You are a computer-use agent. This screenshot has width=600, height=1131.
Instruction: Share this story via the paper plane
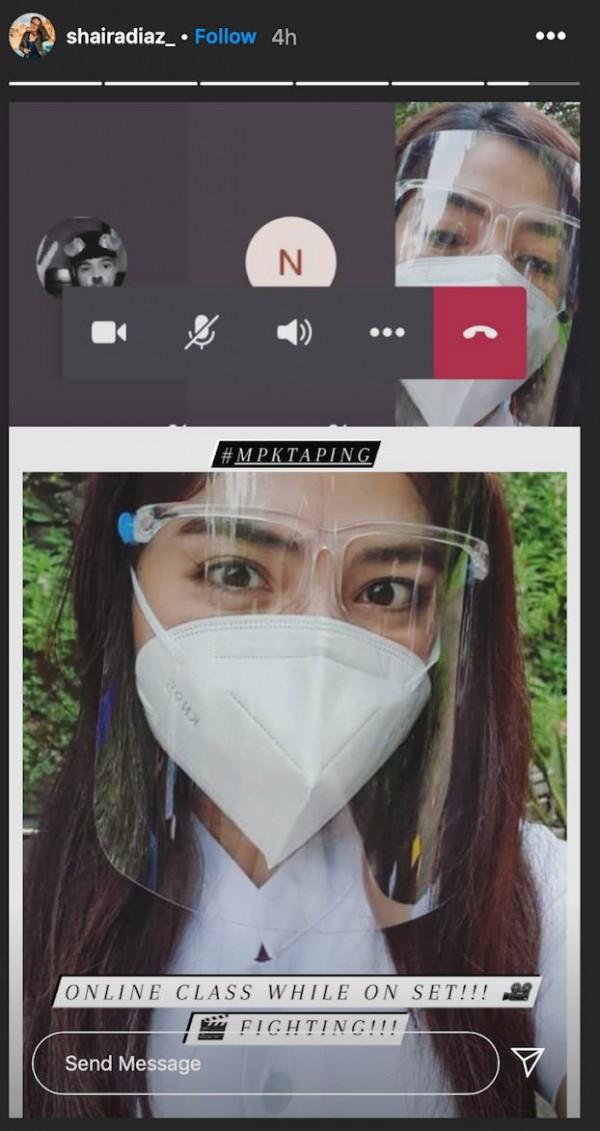[x=528, y=1063]
